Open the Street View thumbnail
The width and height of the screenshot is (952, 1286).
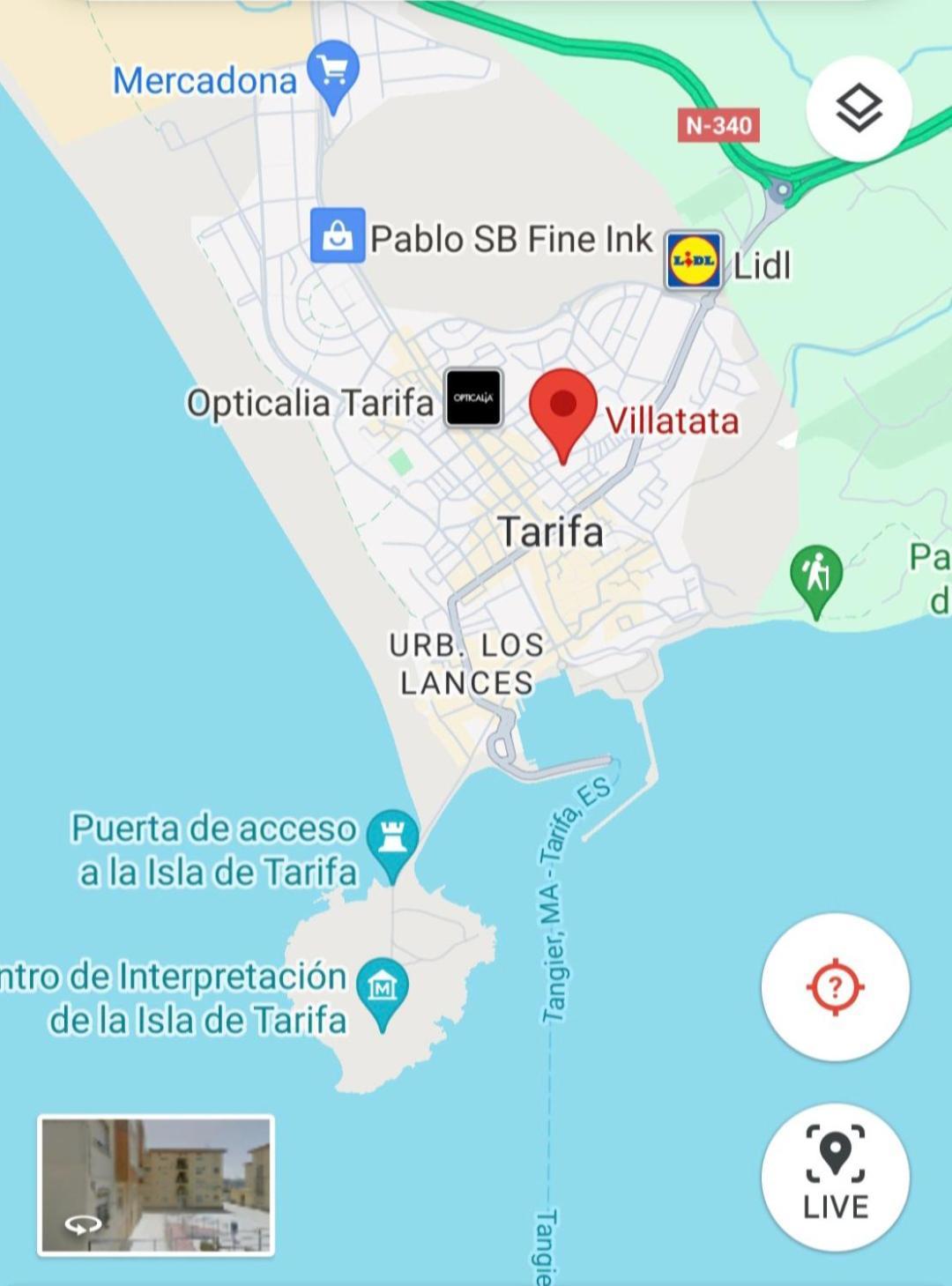[x=156, y=1184]
